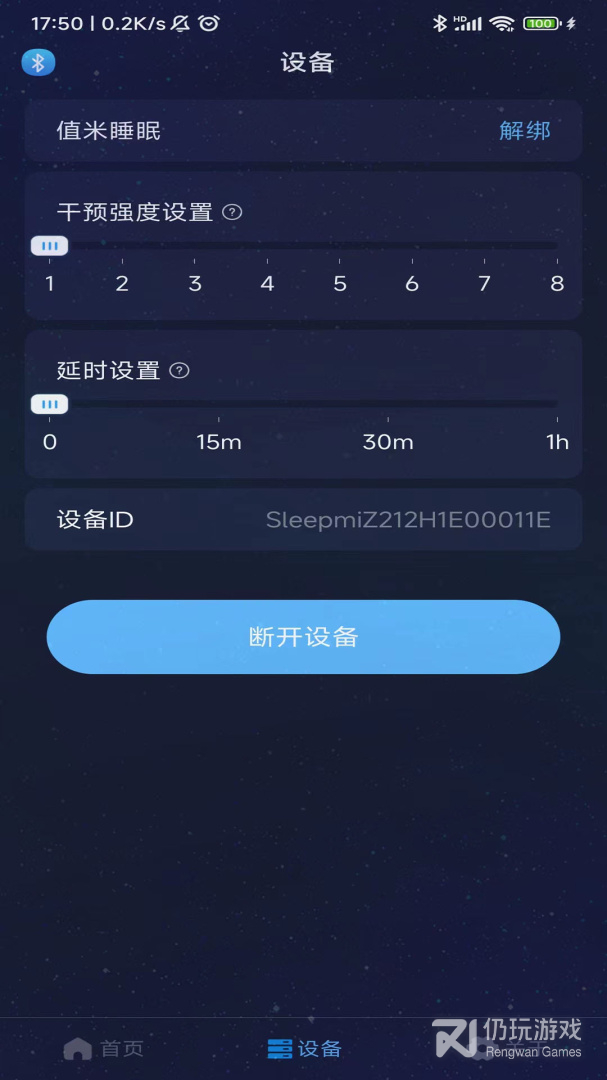Set the delay to 30m
The height and width of the screenshot is (1080, 607).
[x=388, y=404]
